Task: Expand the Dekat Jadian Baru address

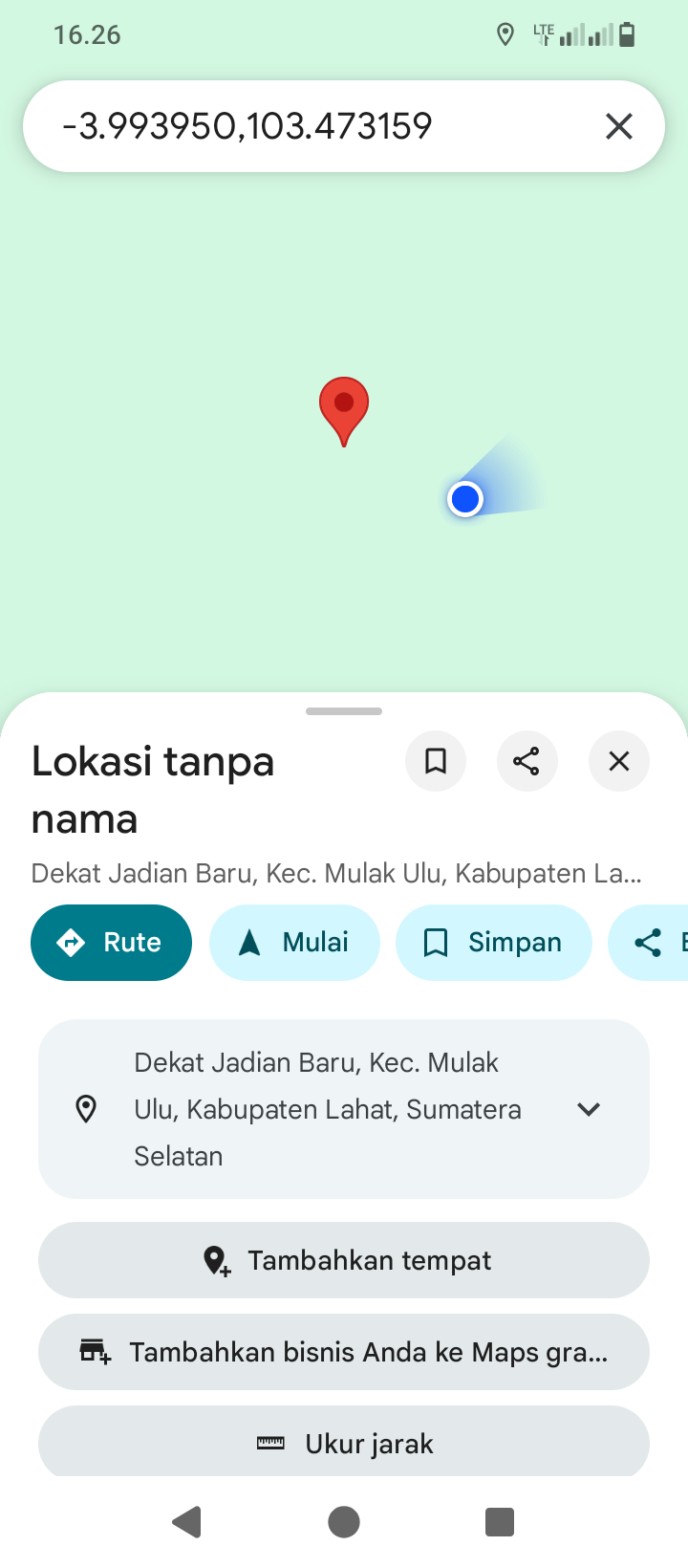Action: [x=589, y=1109]
